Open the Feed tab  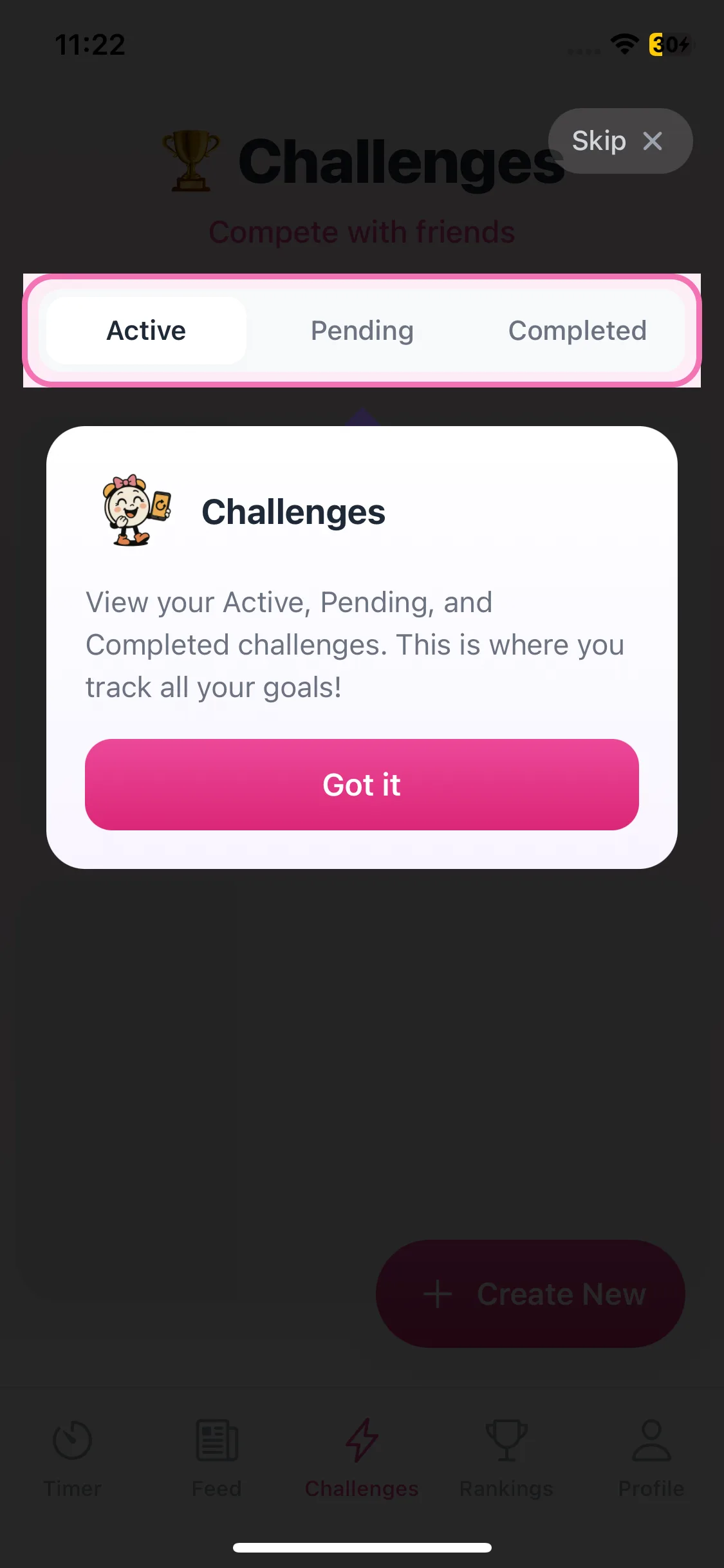point(217,1456)
